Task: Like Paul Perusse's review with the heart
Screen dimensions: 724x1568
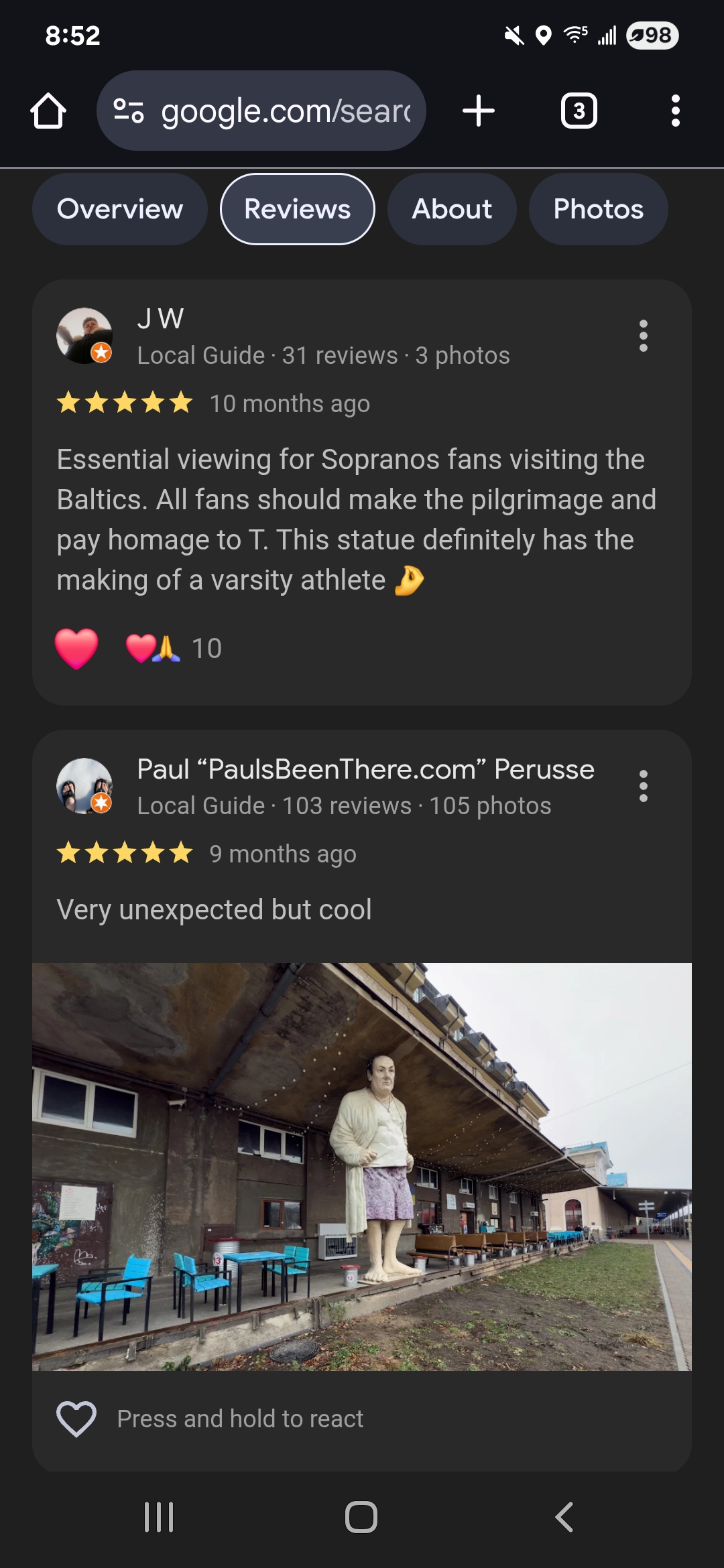Action: pos(76,1419)
